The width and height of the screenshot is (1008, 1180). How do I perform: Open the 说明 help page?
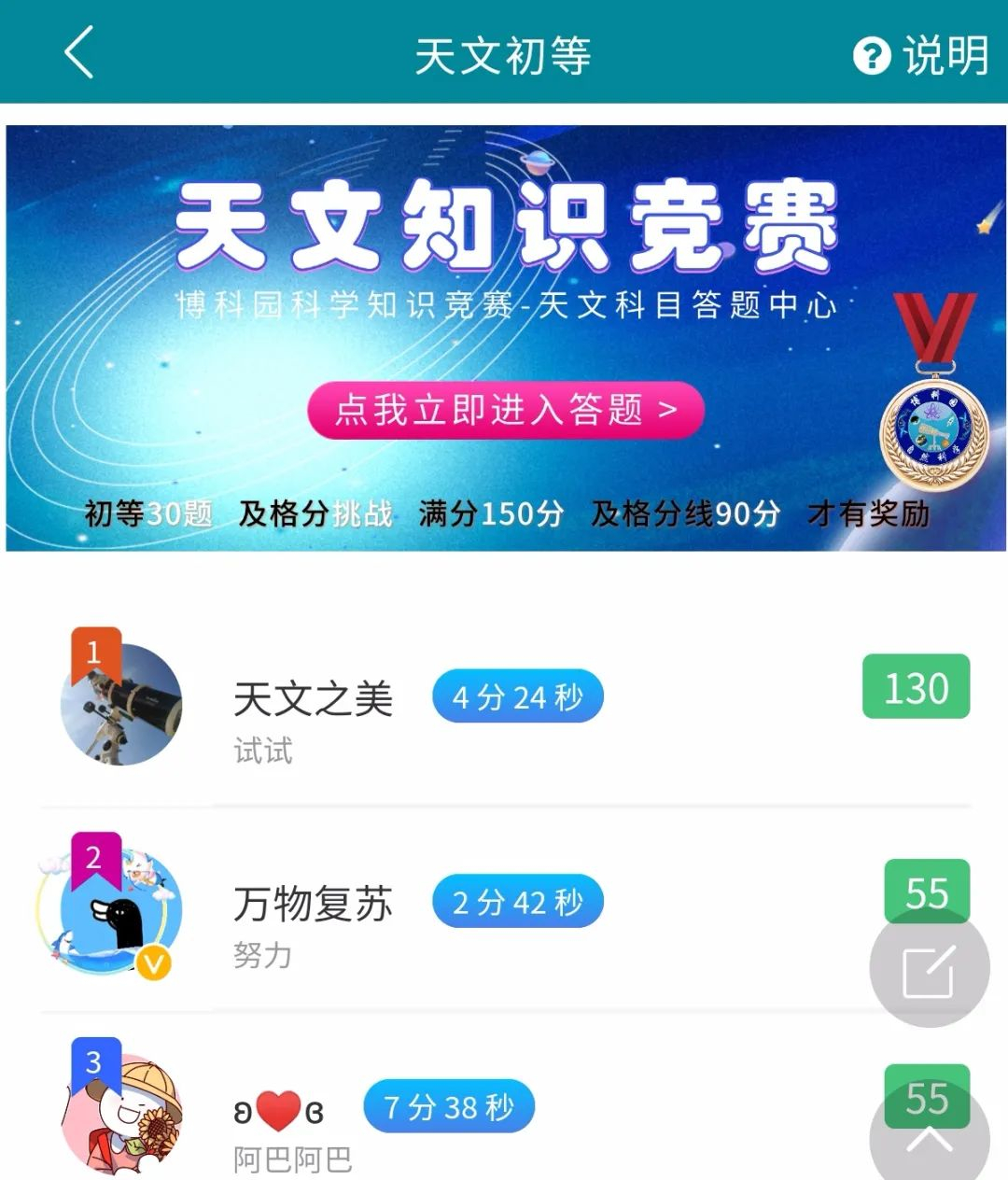920,55
